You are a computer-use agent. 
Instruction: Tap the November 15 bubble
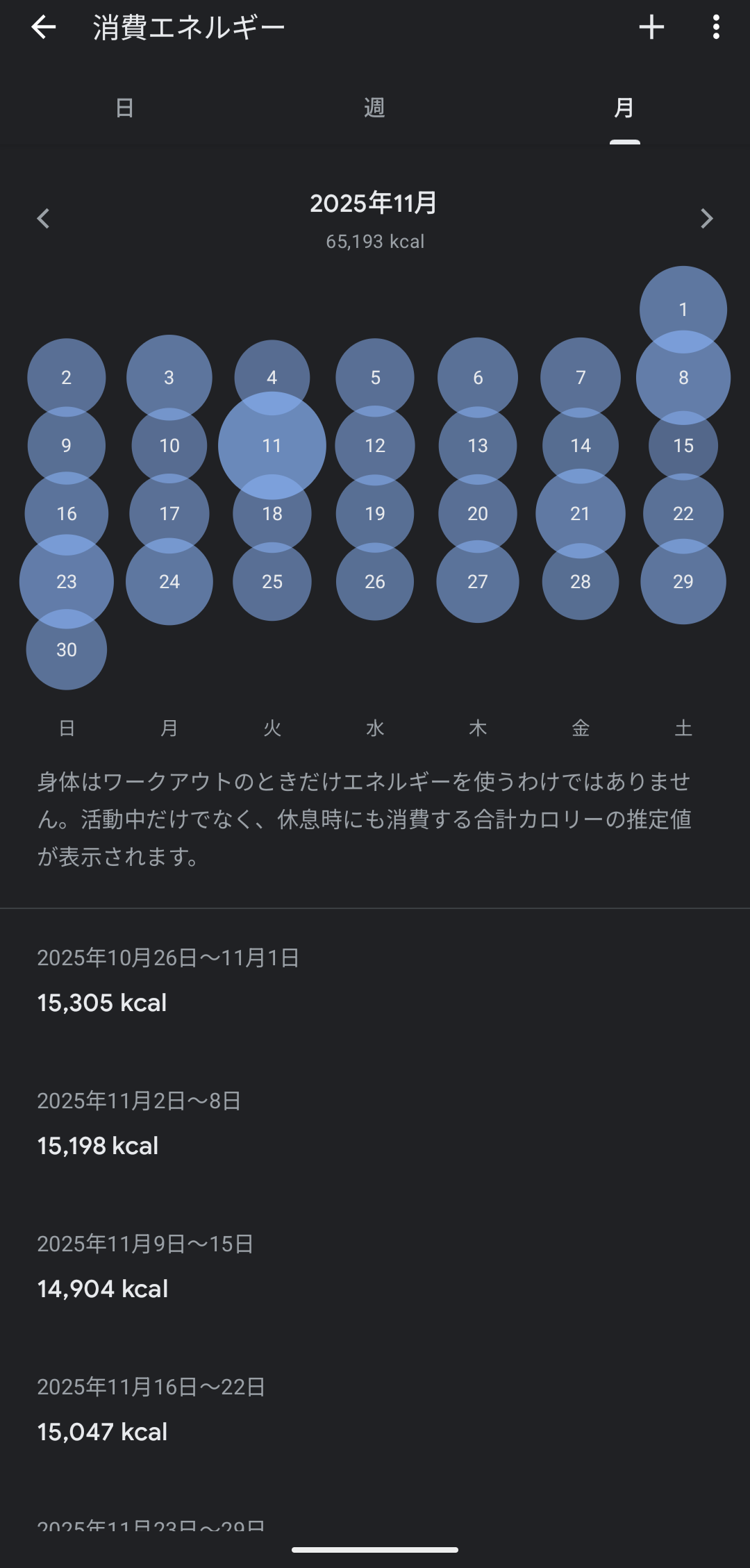click(x=683, y=447)
